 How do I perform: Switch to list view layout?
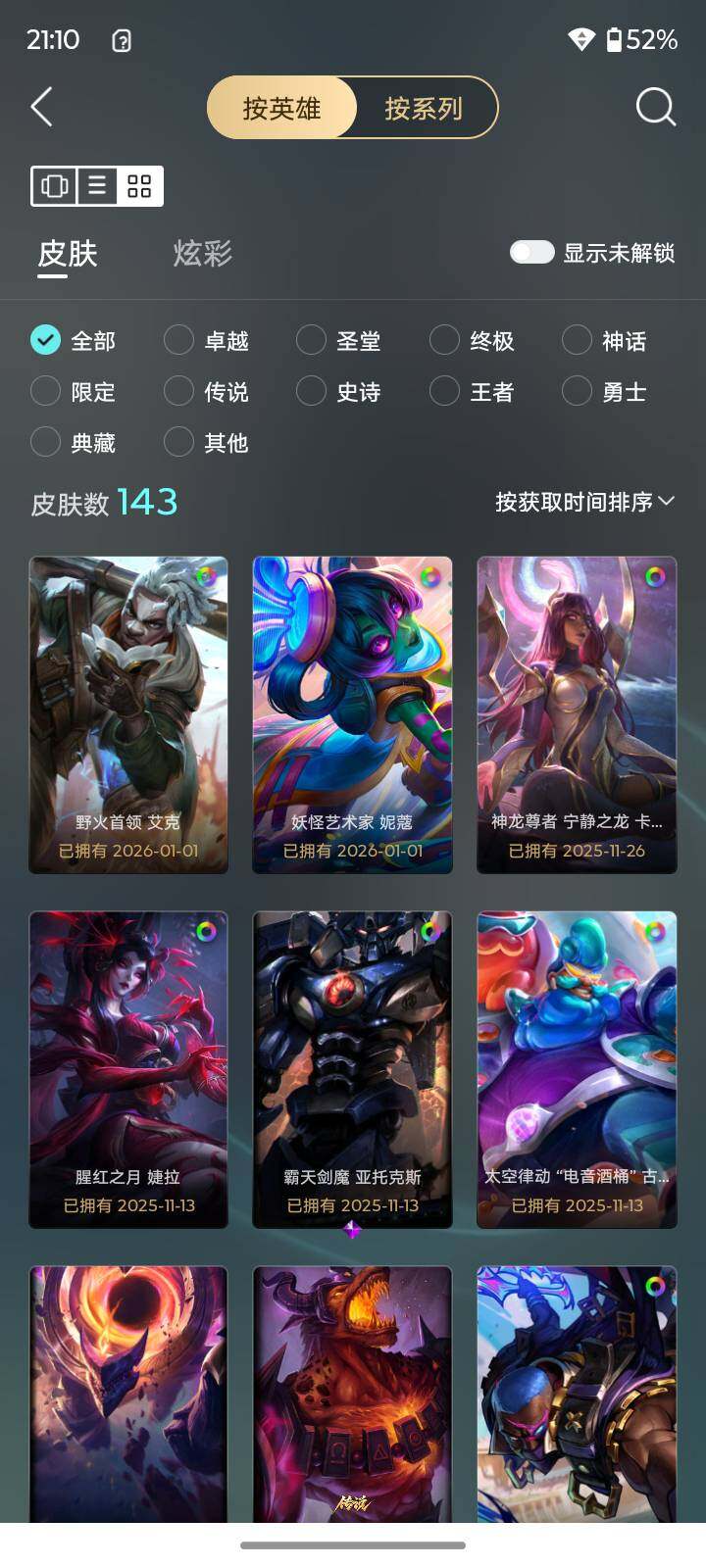click(x=97, y=186)
